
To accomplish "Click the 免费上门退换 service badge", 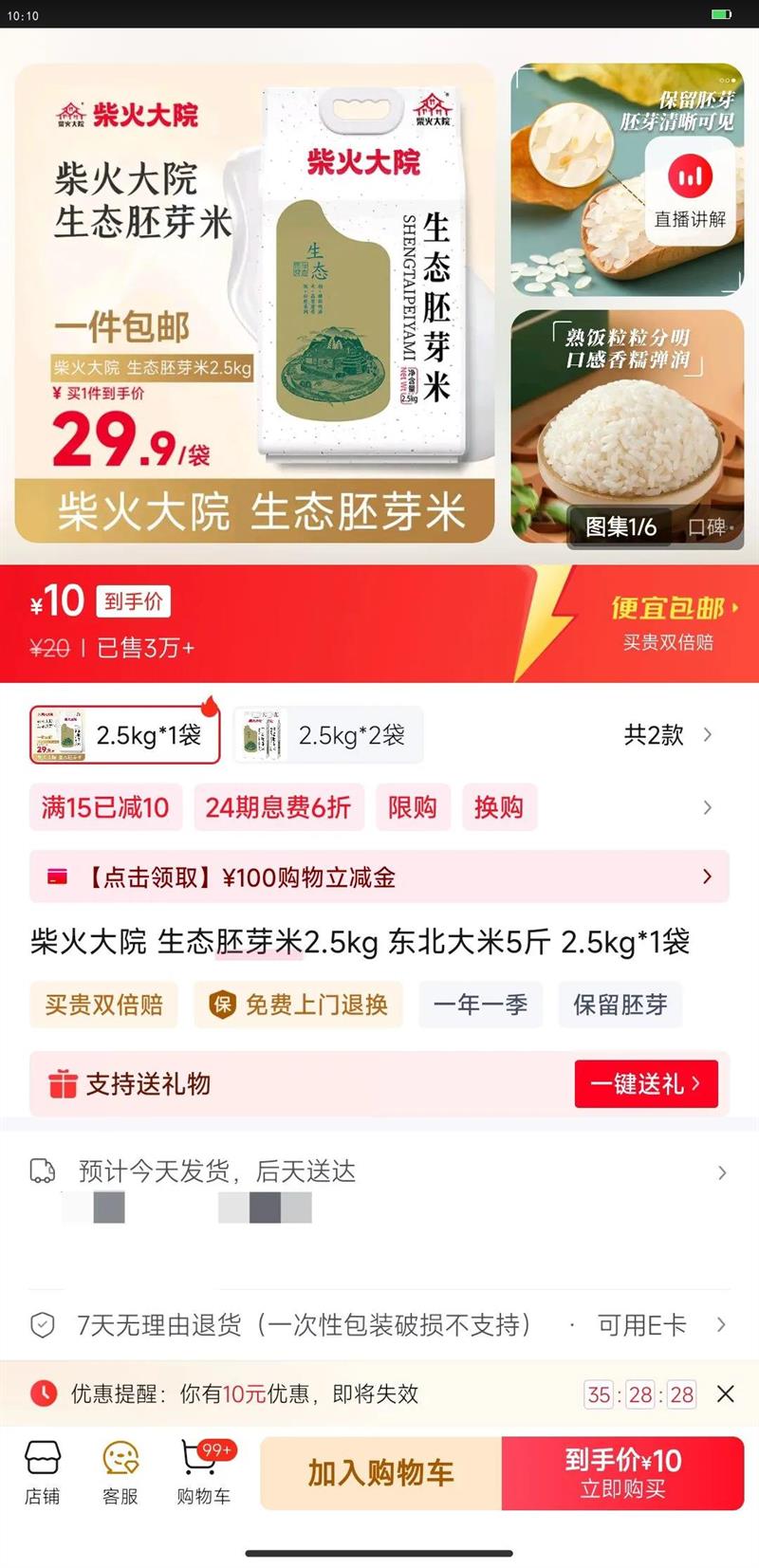I will pyautogui.click(x=297, y=1005).
